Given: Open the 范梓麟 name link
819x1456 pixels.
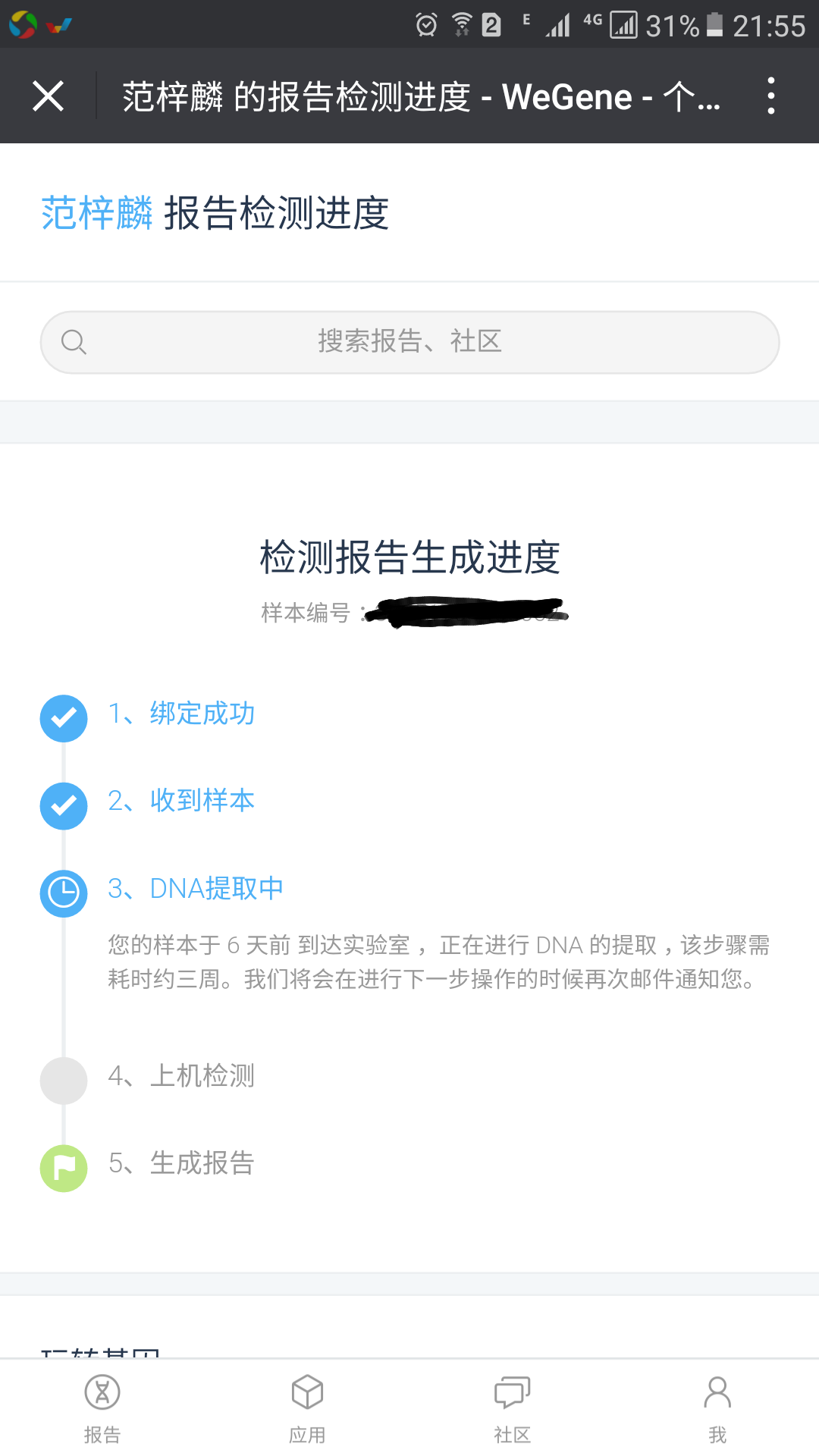Looking at the screenshot, I should pos(97,213).
